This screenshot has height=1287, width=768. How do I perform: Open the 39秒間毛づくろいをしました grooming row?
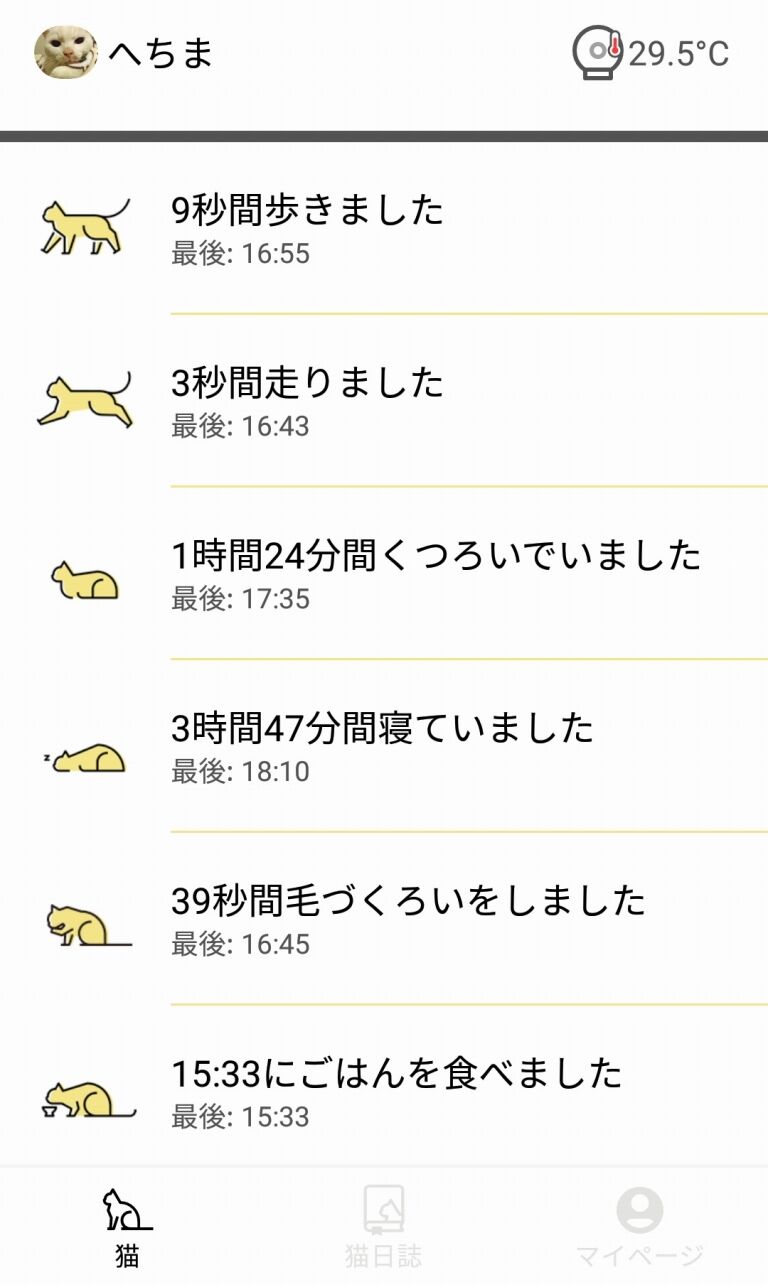pos(384,919)
